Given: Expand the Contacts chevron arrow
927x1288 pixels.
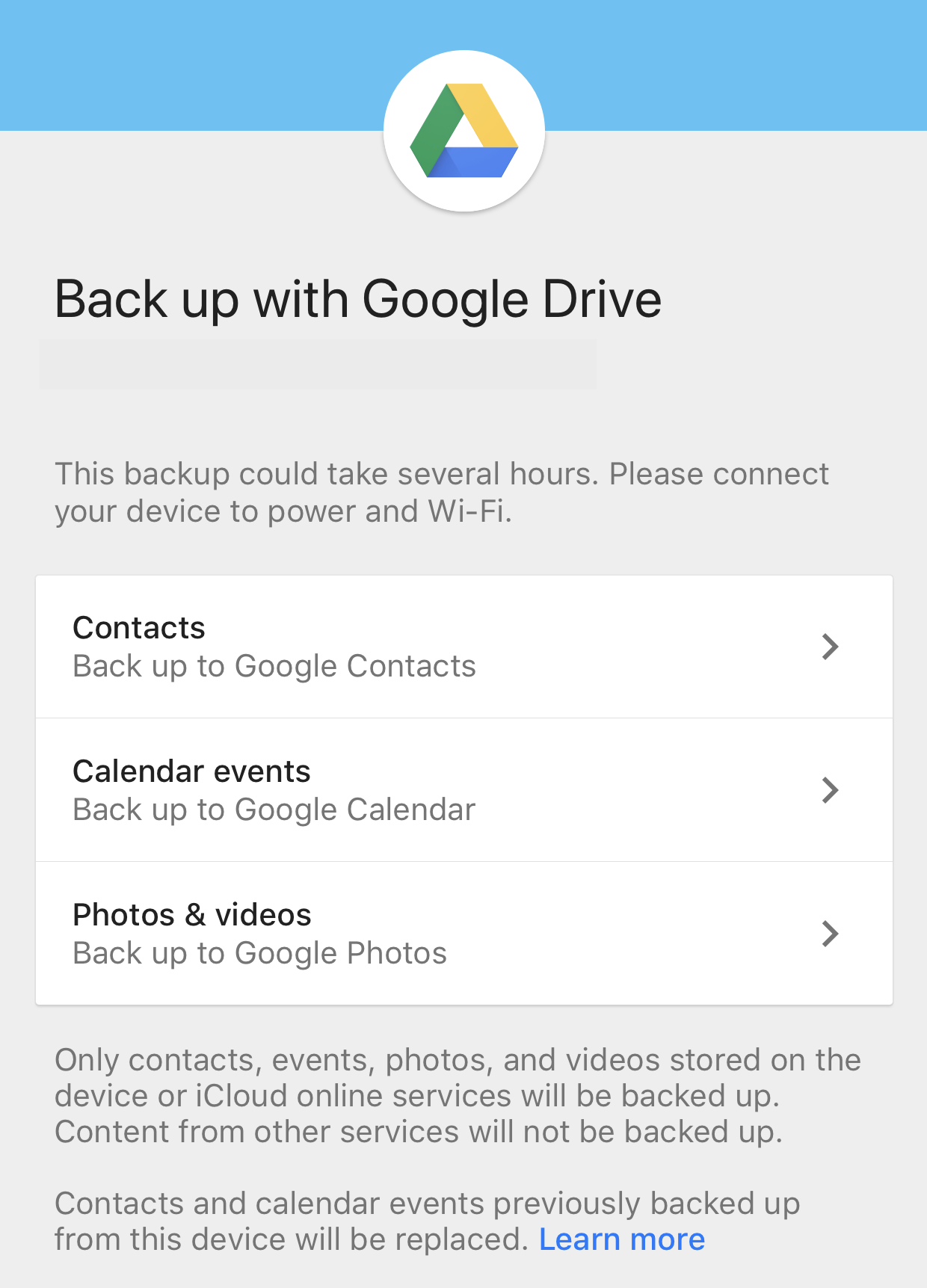Looking at the screenshot, I should (x=830, y=646).
